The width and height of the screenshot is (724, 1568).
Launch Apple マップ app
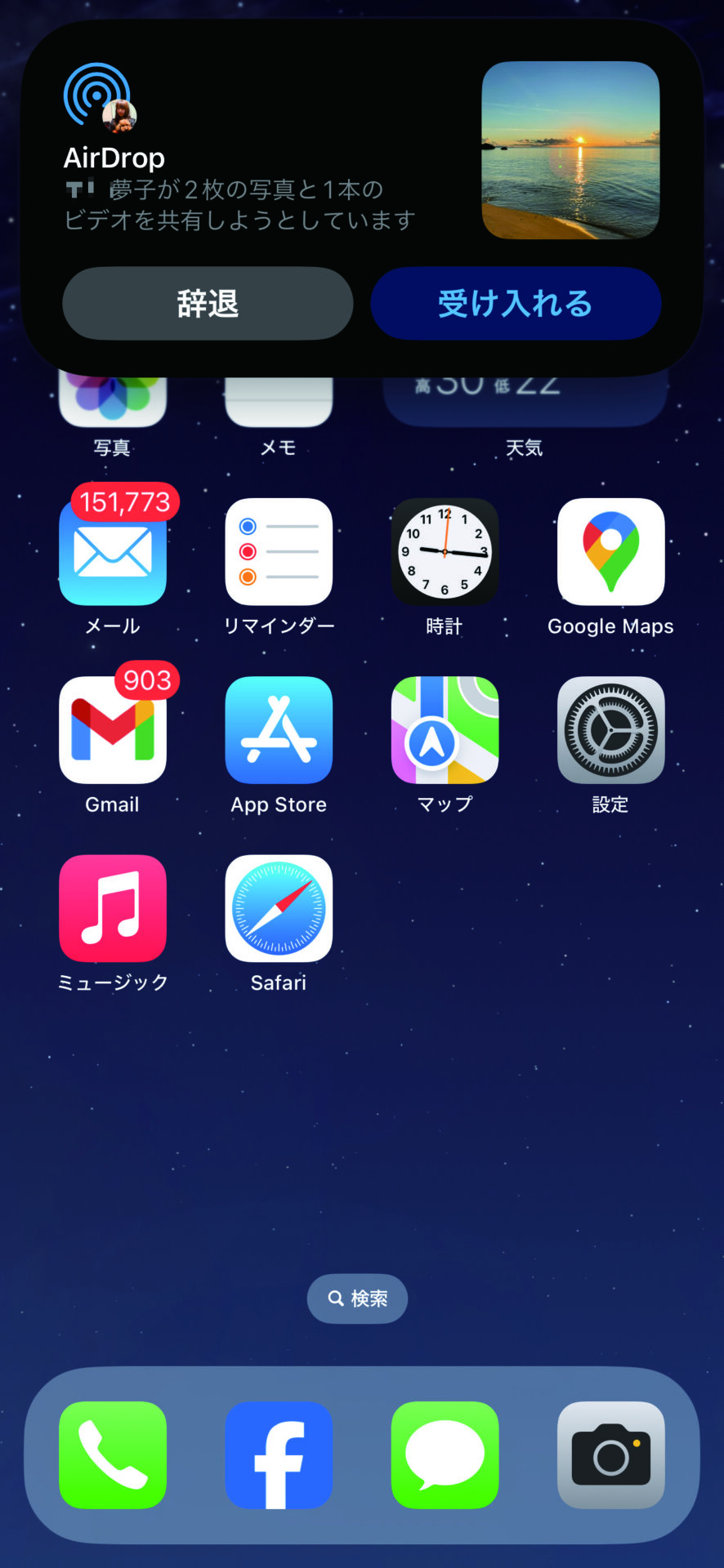point(445,730)
